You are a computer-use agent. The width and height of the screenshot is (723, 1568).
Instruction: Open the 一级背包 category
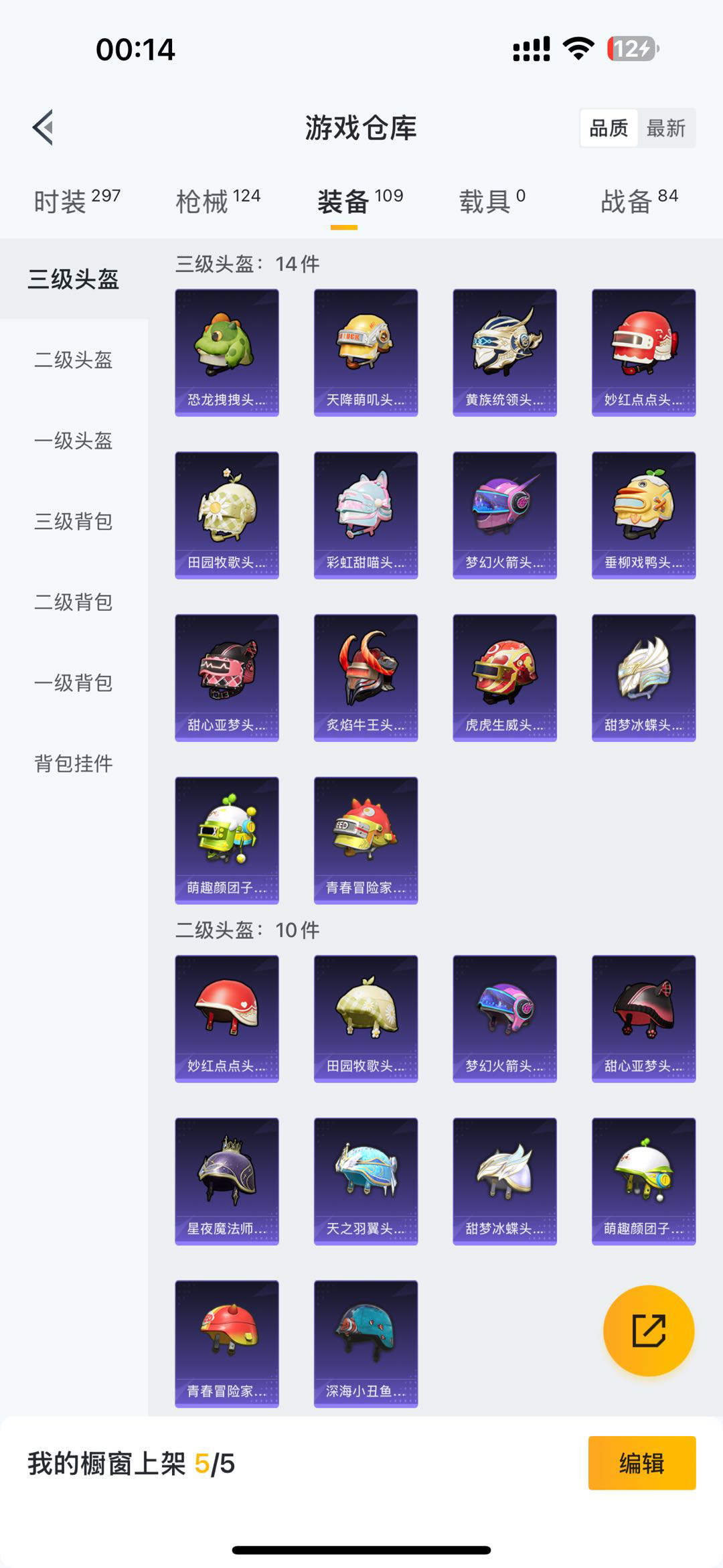pyautogui.click(x=74, y=683)
